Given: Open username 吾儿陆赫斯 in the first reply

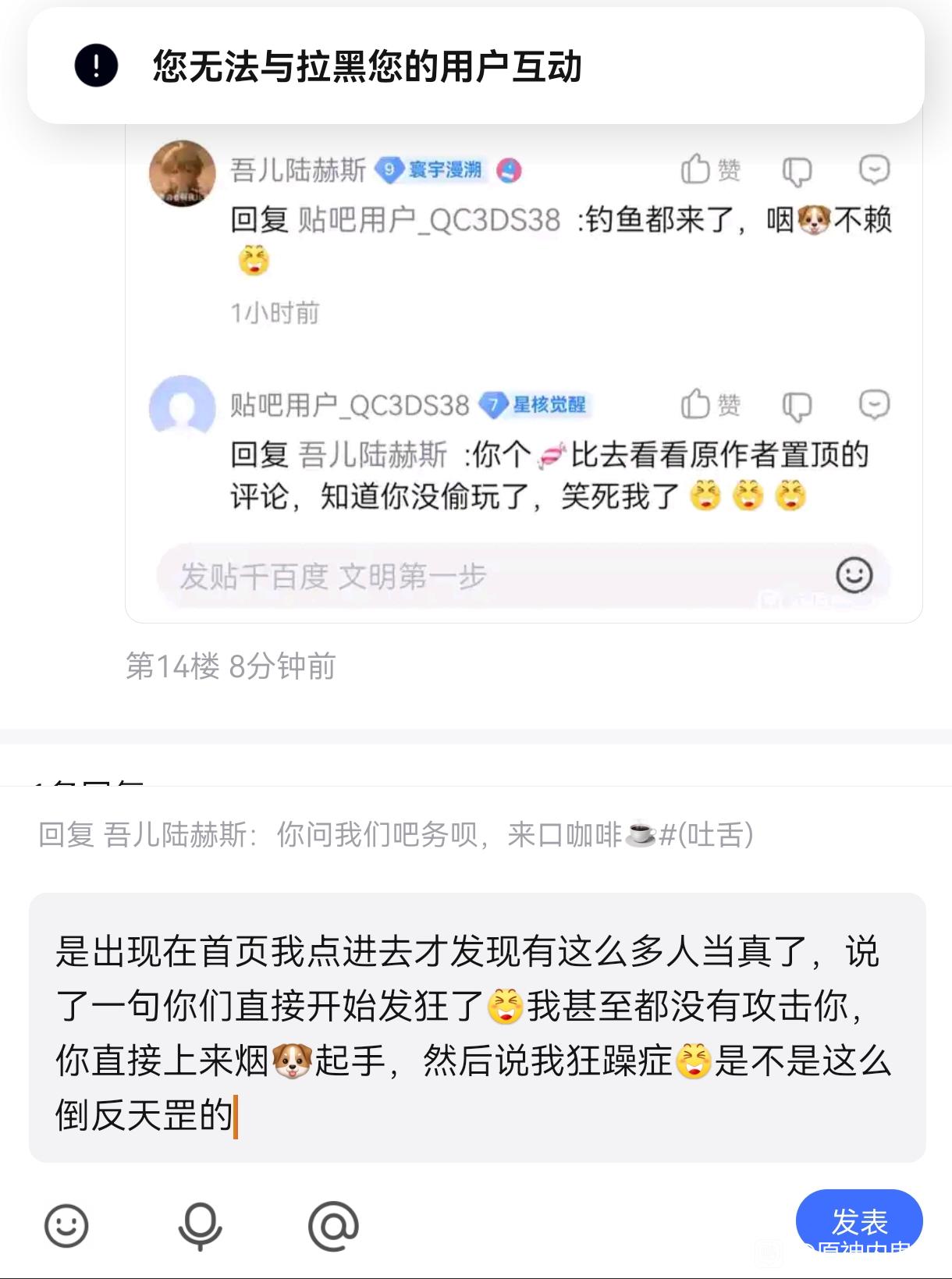Looking at the screenshot, I should pyautogui.click(x=298, y=169).
